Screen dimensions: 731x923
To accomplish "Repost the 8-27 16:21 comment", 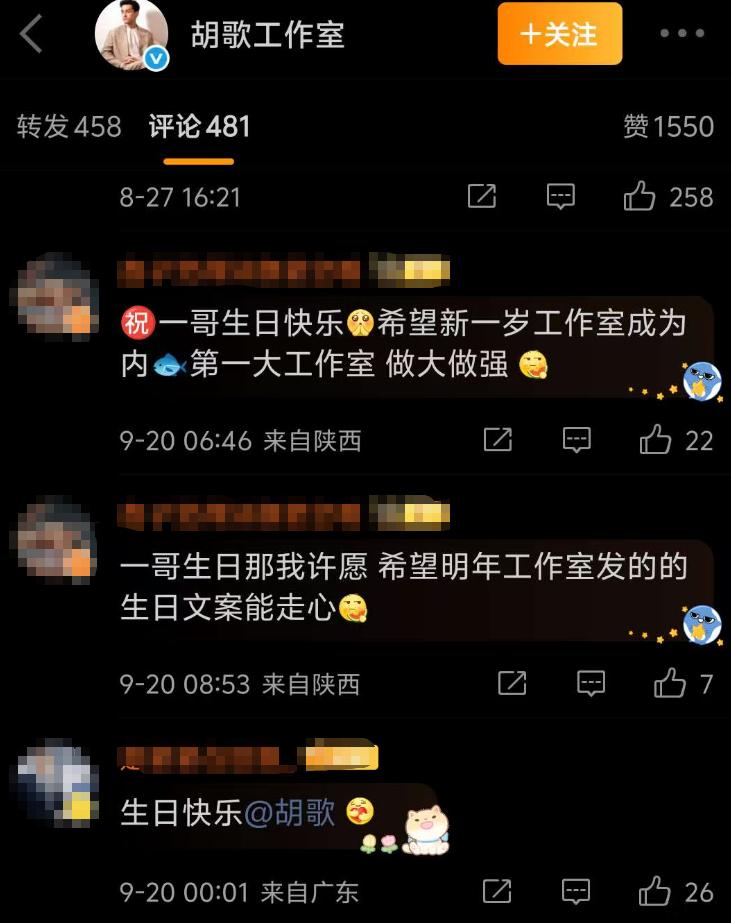I will [482, 196].
